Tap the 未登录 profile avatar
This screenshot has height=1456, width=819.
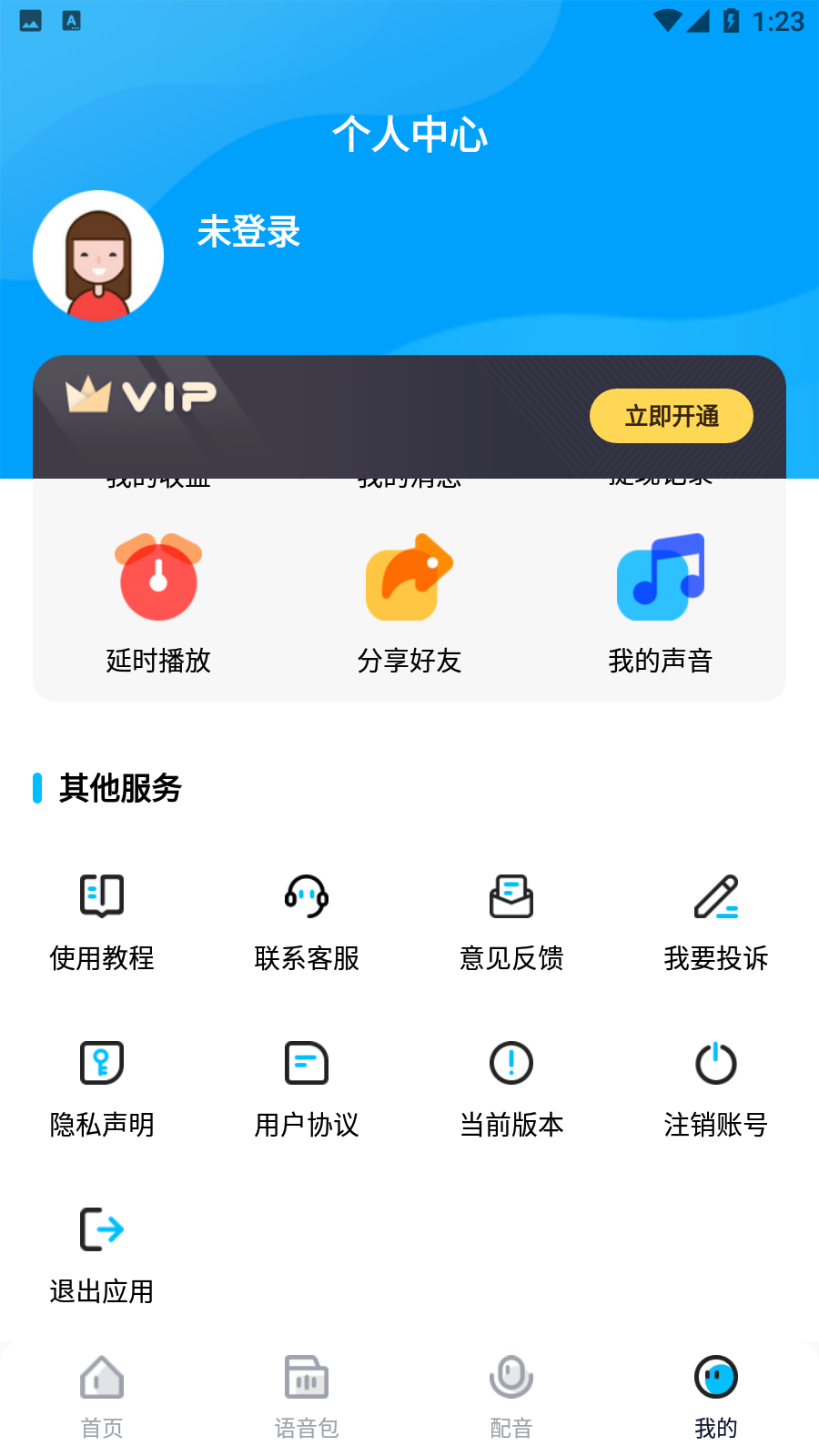[98, 256]
